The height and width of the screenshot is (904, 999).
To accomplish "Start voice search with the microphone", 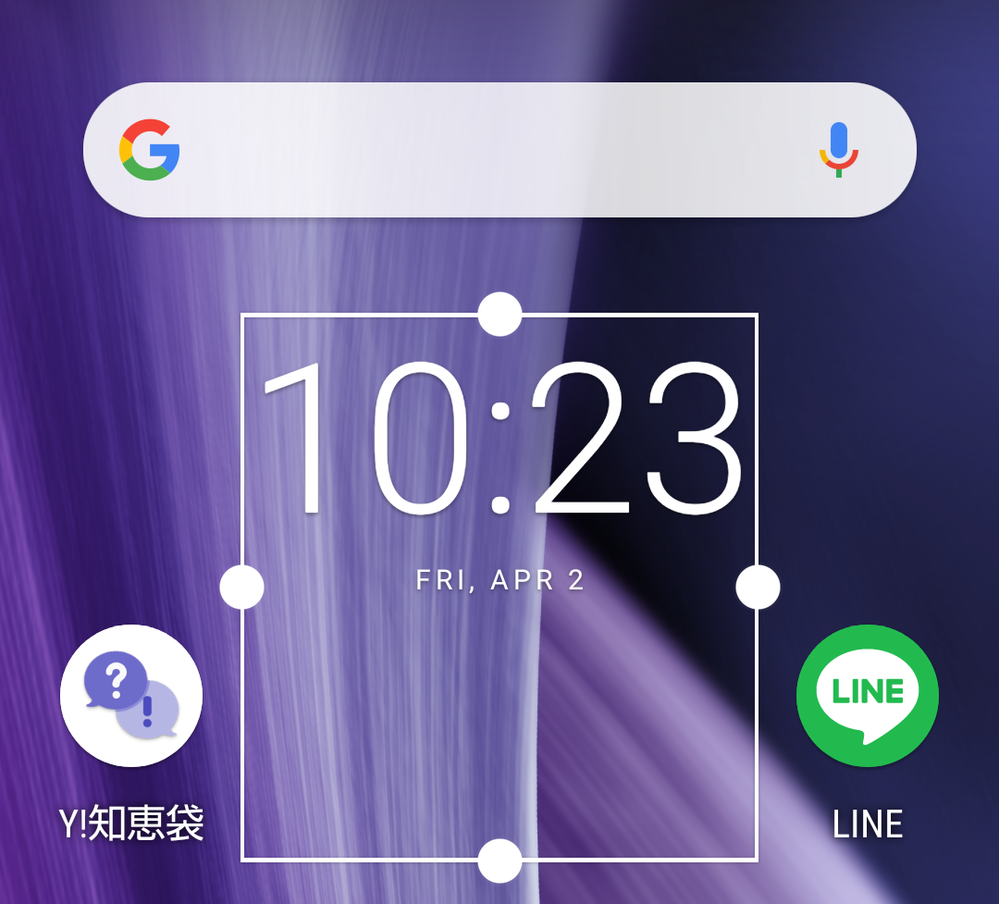I will click(x=838, y=150).
